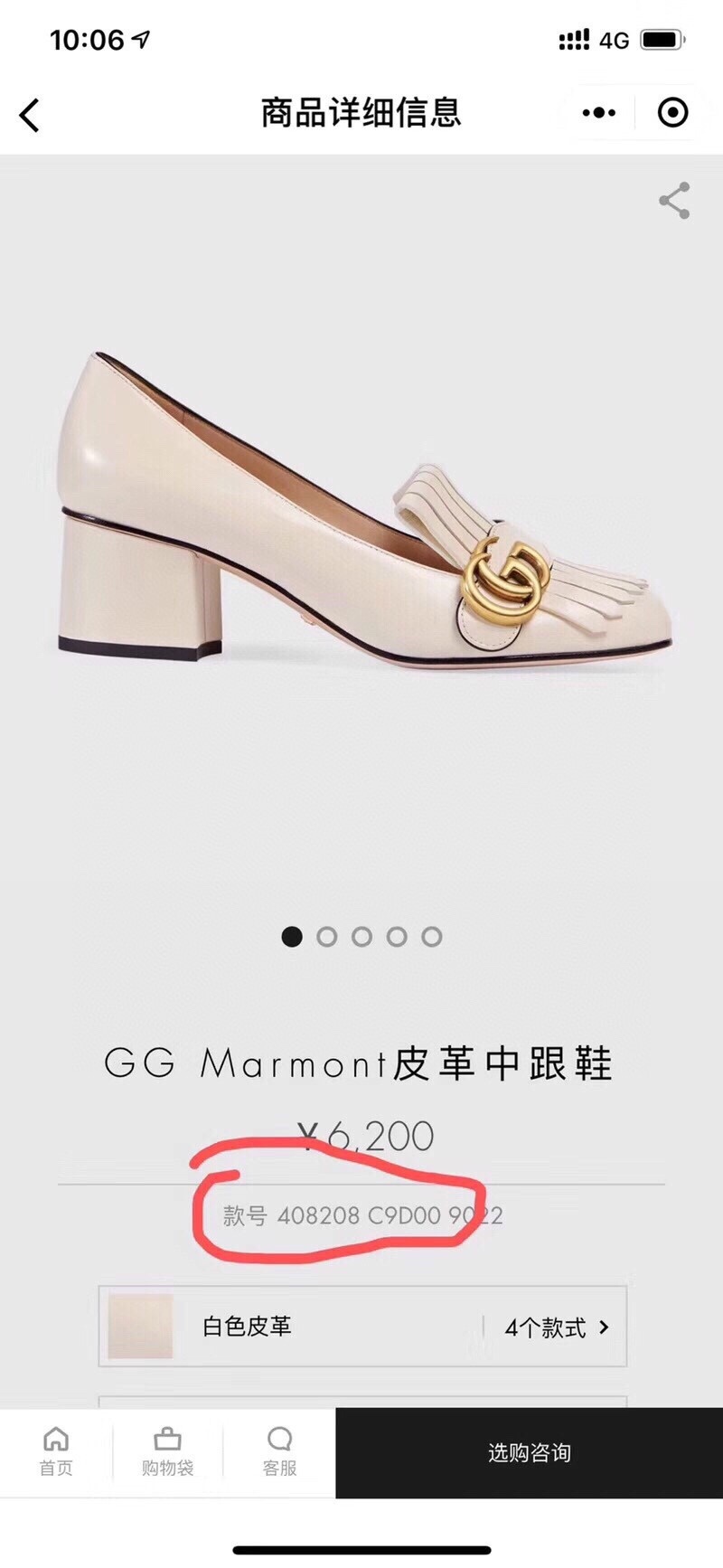Close the mini program via the circle button
723x1568 pixels.
(x=672, y=113)
